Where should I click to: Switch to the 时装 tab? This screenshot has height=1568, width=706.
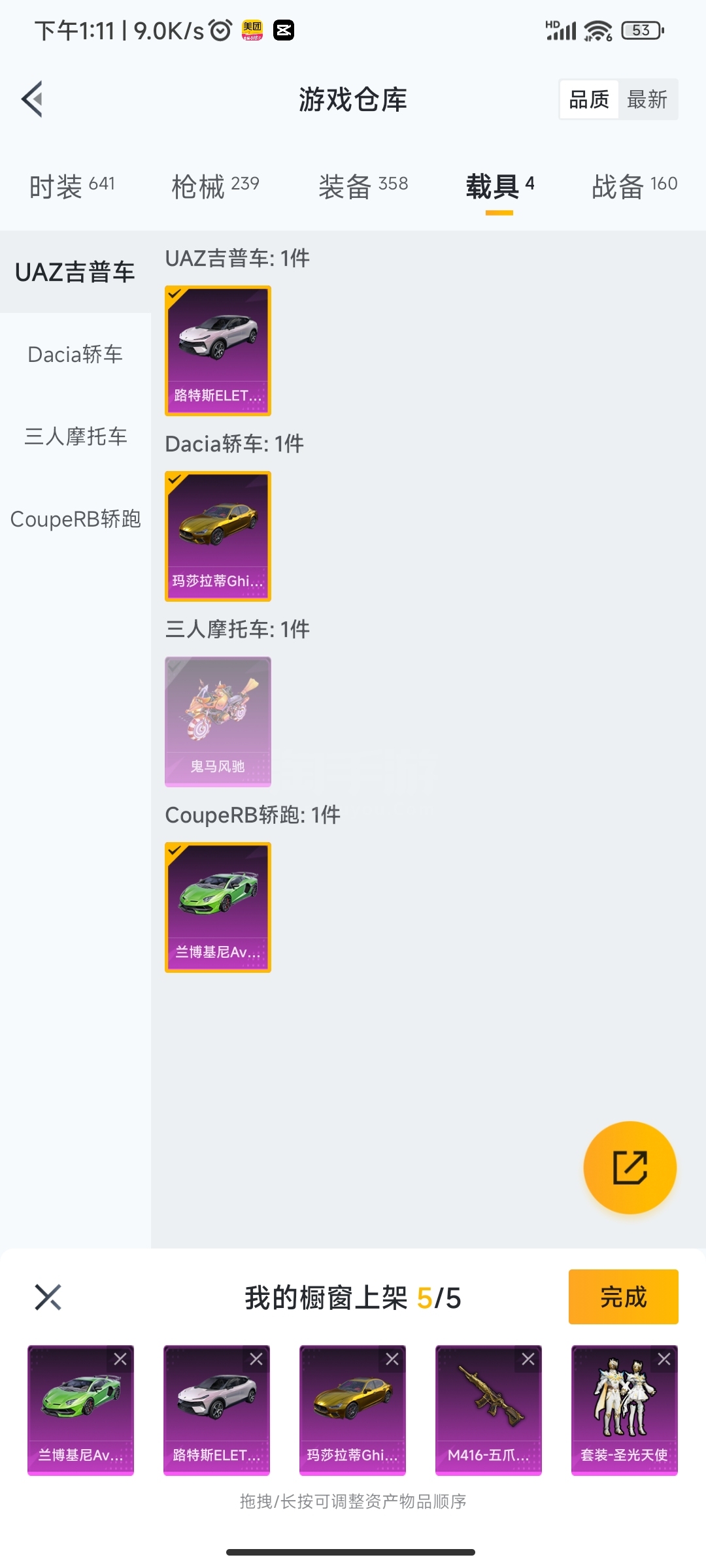[72, 187]
